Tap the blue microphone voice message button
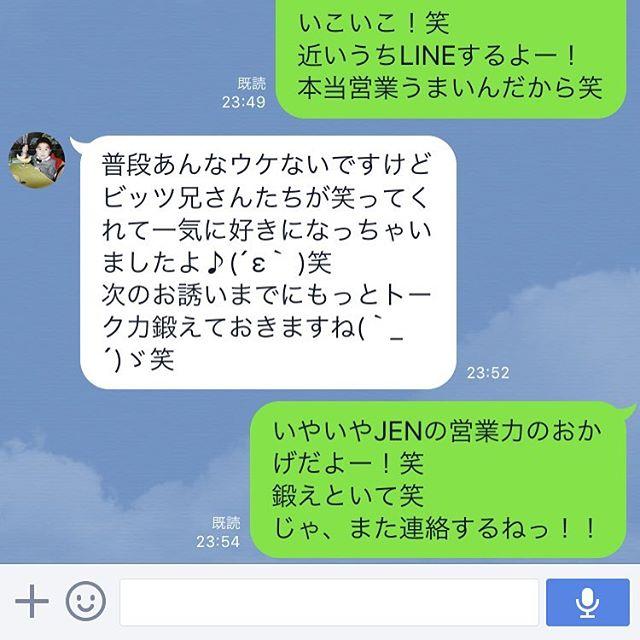 coord(587,602)
